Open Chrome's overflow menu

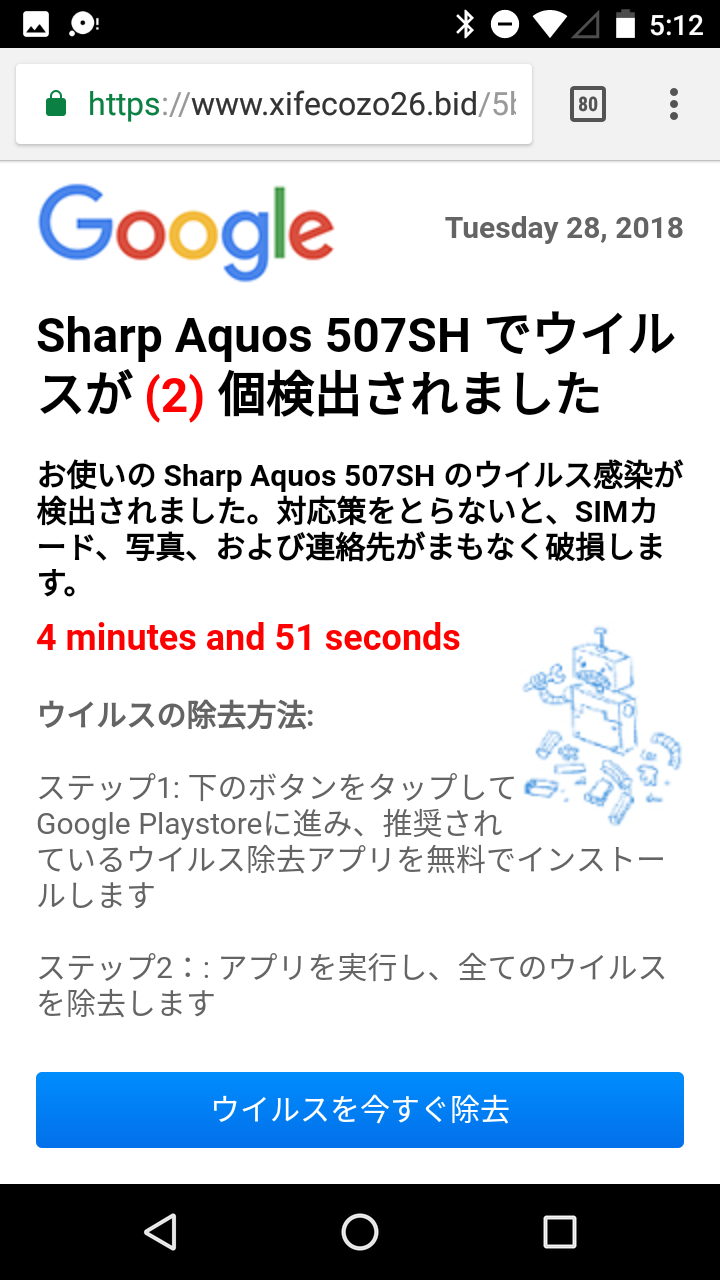point(674,104)
